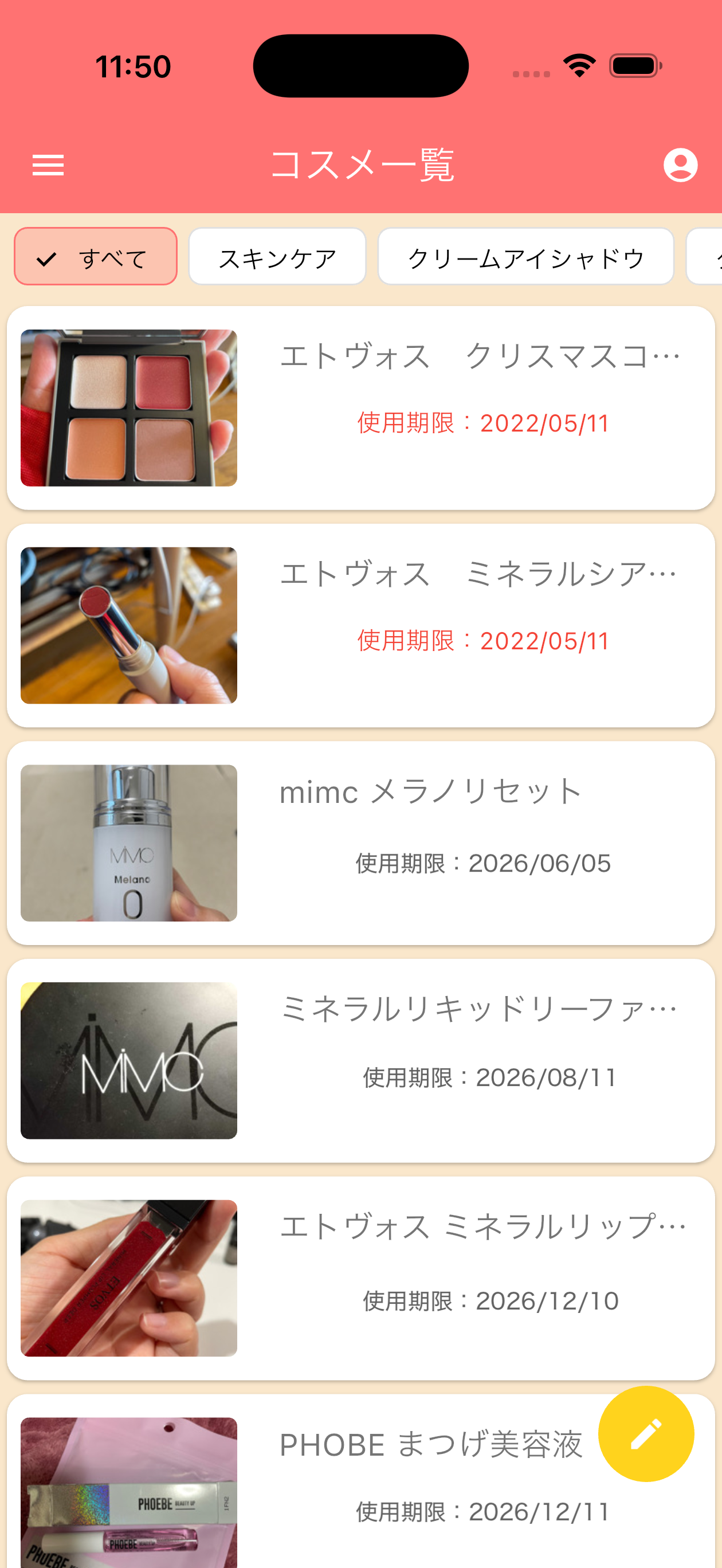Switch to the クリームアイシャドウ category tab

(526, 256)
